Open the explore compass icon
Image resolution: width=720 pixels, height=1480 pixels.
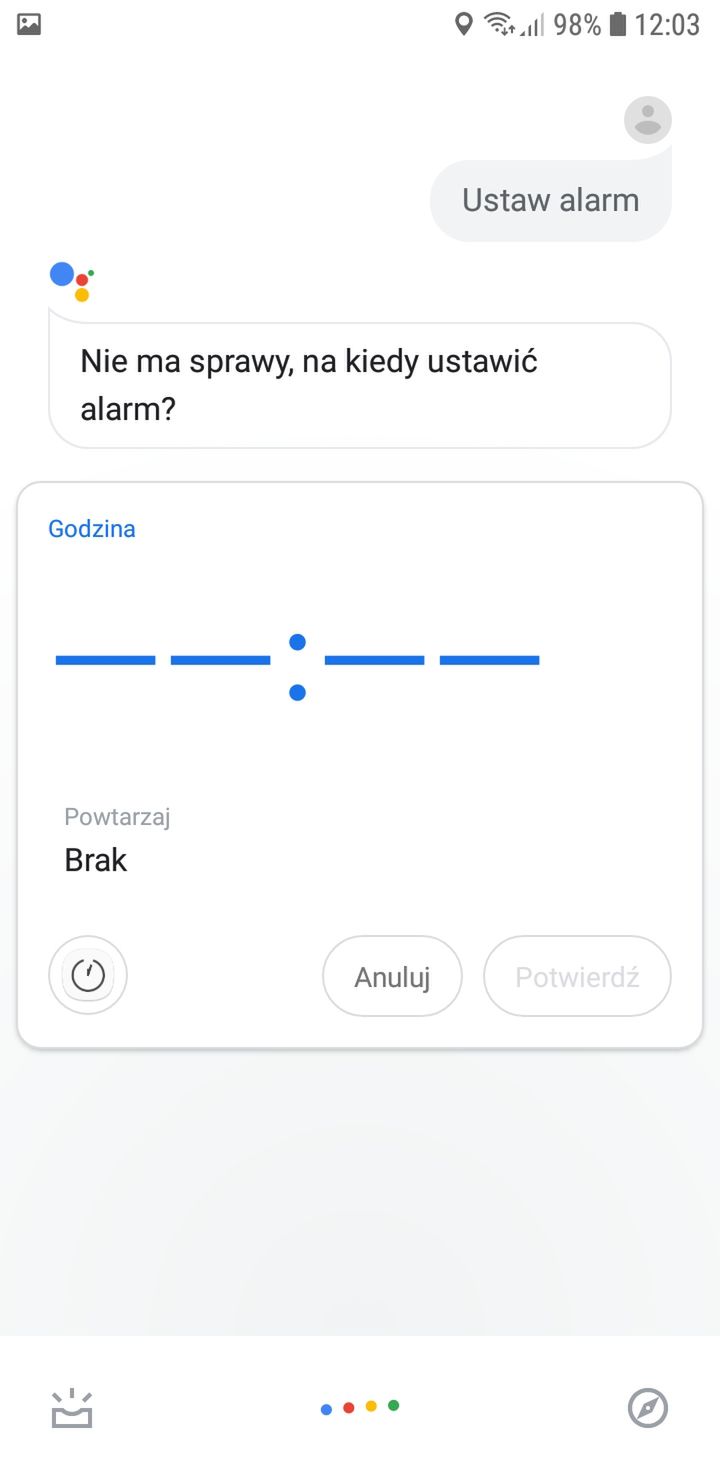pos(647,1407)
